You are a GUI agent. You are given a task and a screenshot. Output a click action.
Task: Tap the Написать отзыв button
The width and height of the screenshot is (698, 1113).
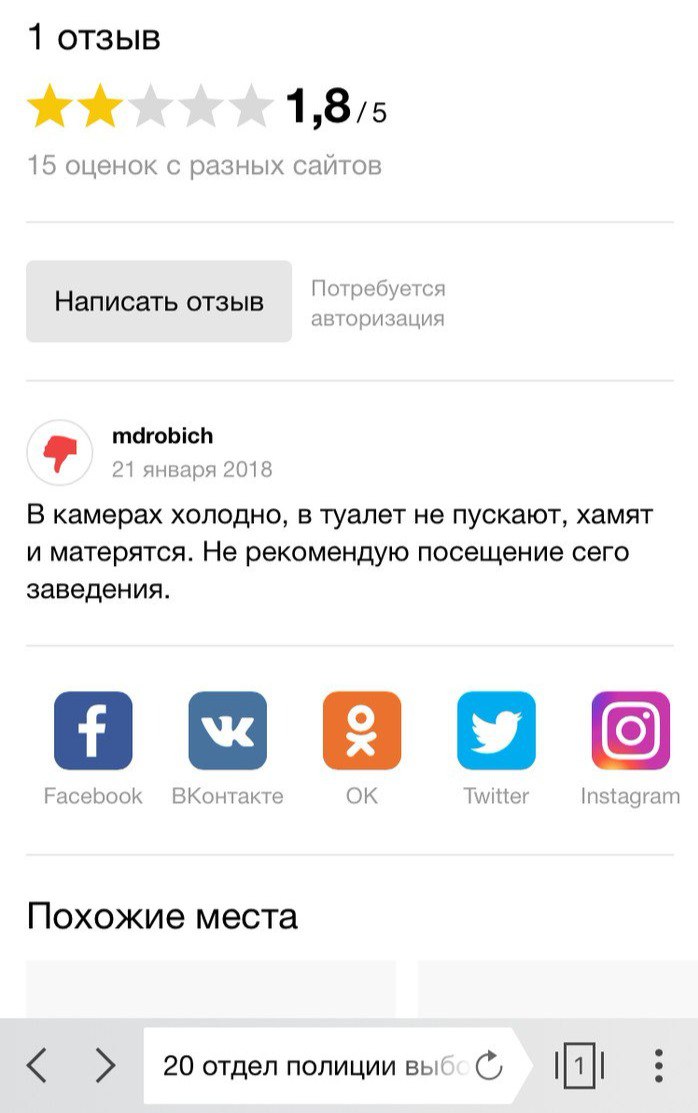[x=159, y=301]
